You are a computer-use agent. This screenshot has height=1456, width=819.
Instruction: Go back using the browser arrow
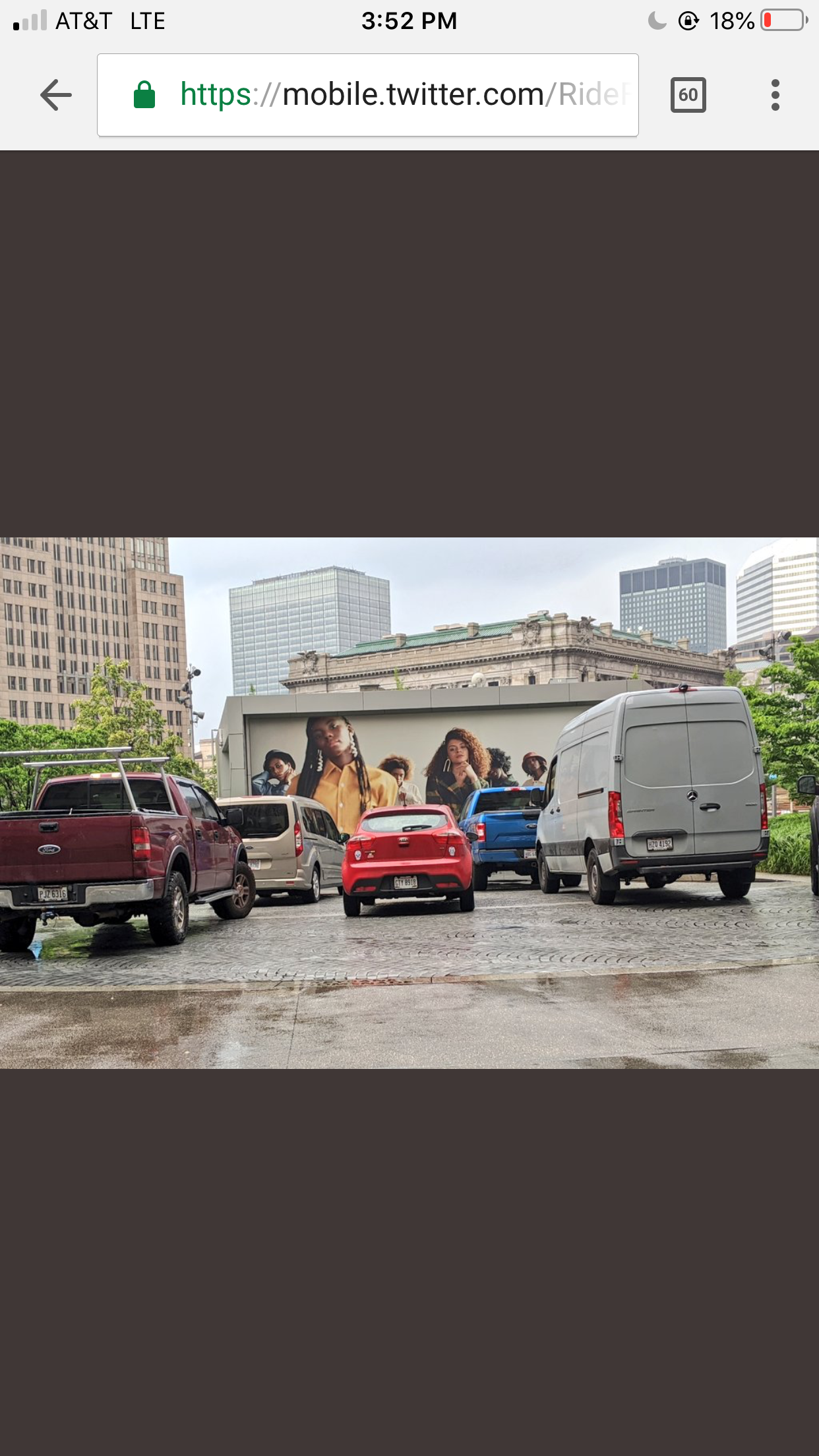click(x=56, y=95)
